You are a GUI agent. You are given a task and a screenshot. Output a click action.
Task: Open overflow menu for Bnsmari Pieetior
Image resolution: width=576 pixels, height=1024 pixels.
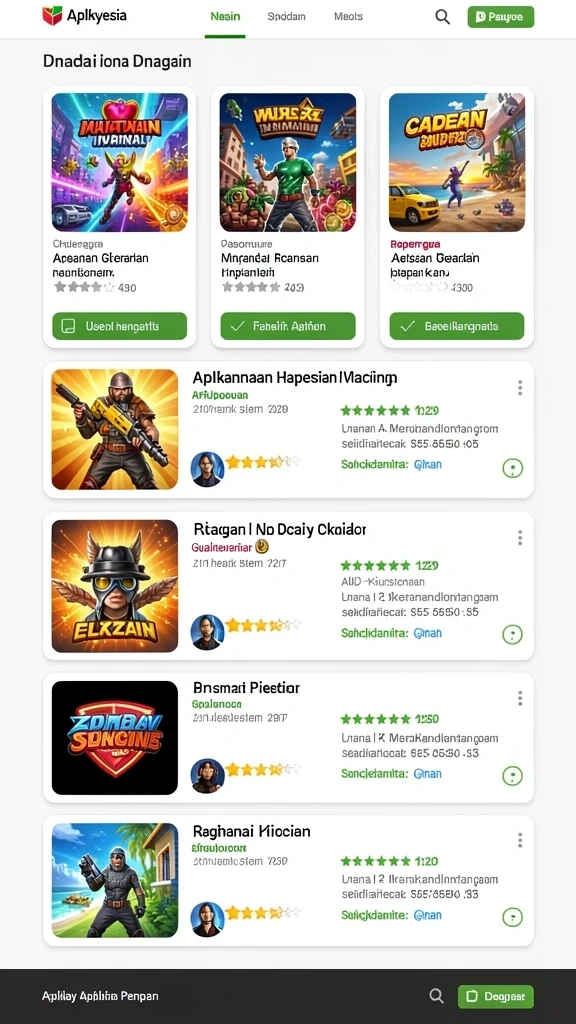tap(520, 698)
